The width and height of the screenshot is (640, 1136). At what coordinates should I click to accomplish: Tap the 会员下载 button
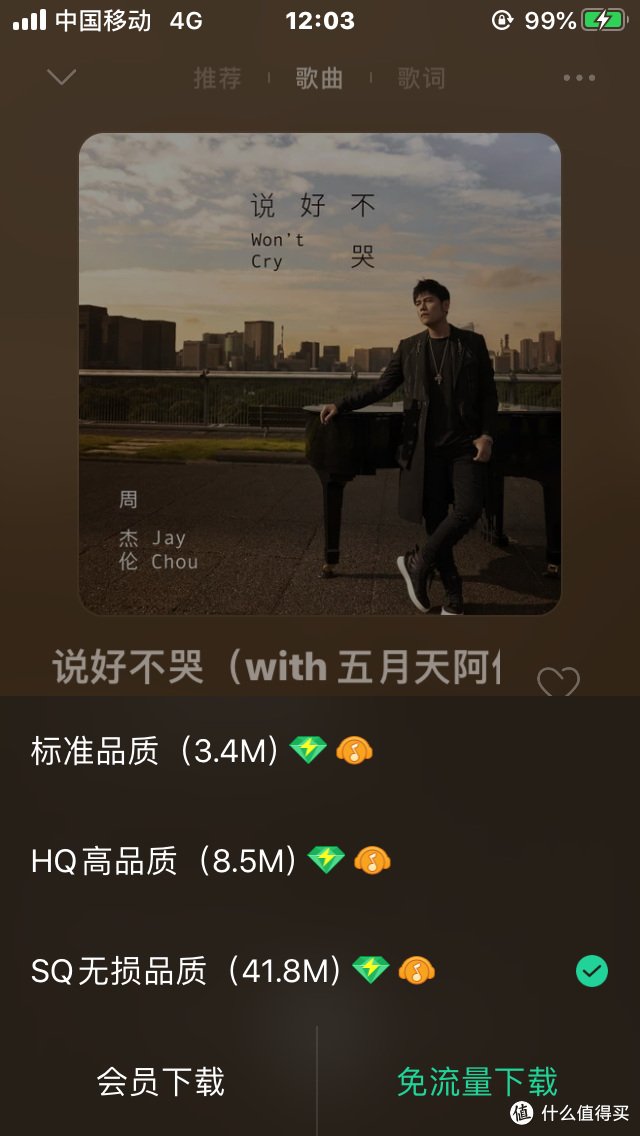point(160,1082)
